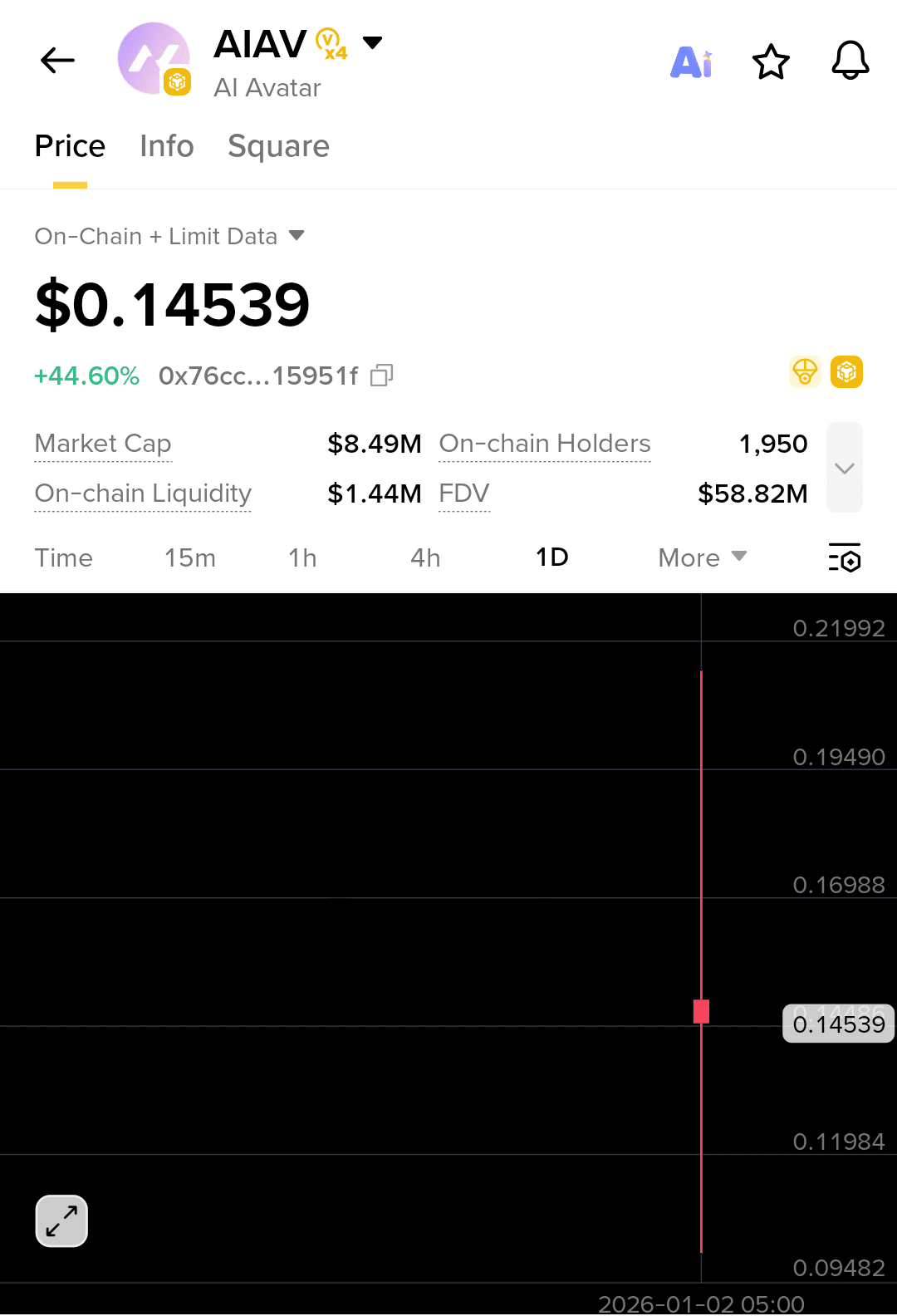Image resolution: width=897 pixels, height=1316 pixels.
Task: Tap the back arrow to leave AIAV page
Action: point(56,60)
